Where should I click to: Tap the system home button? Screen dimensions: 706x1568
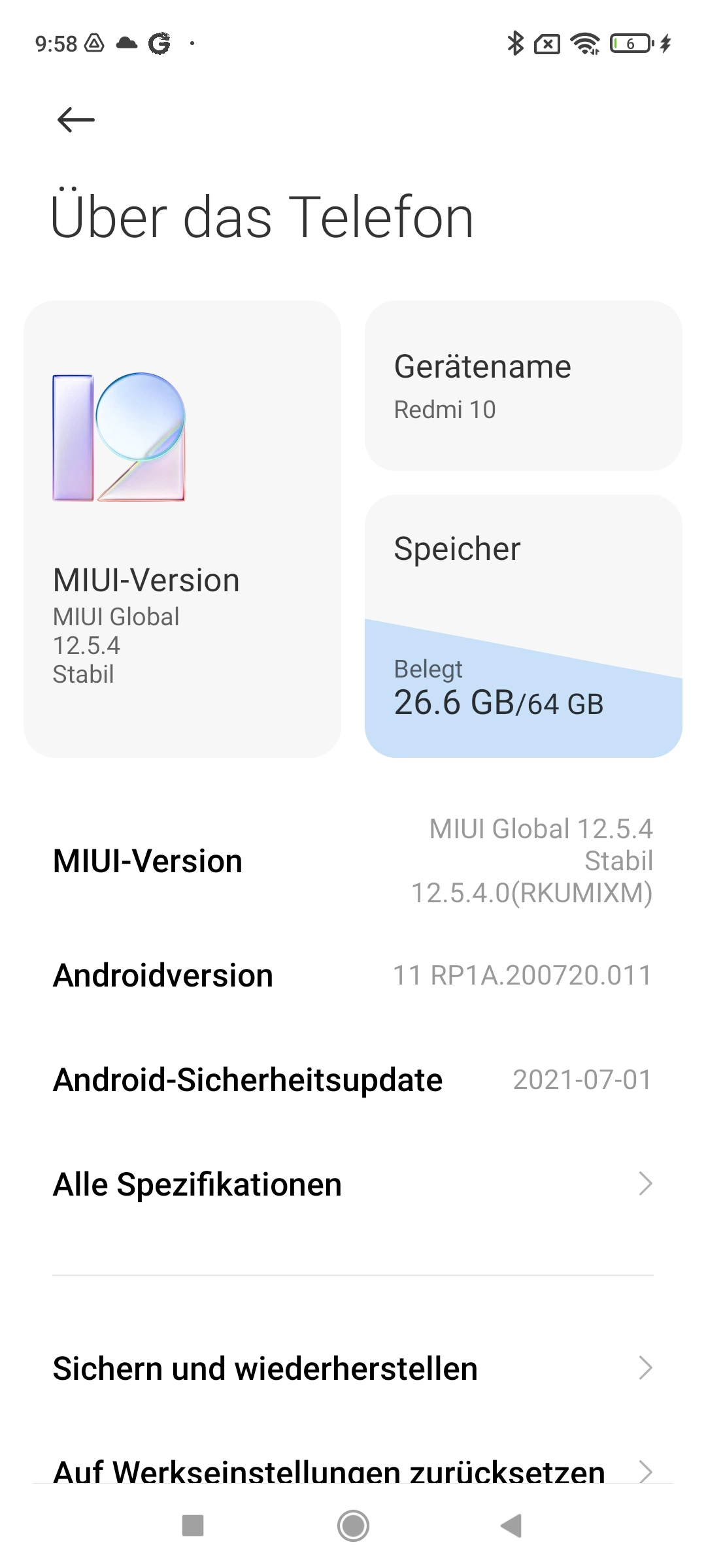point(353,1526)
